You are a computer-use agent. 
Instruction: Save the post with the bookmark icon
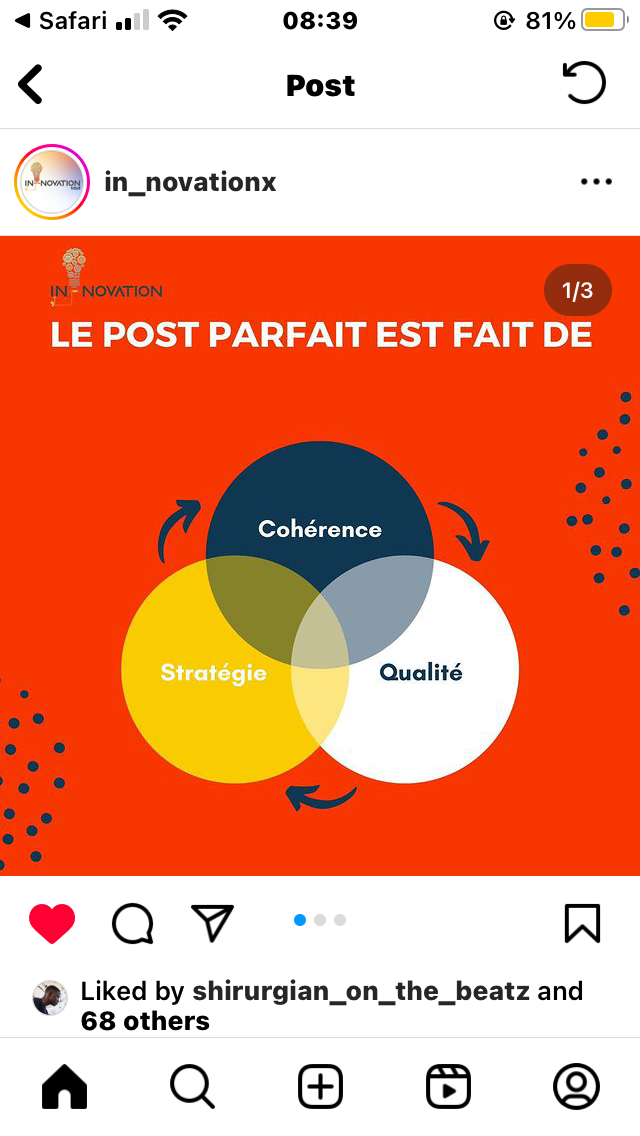(x=582, y=922)
